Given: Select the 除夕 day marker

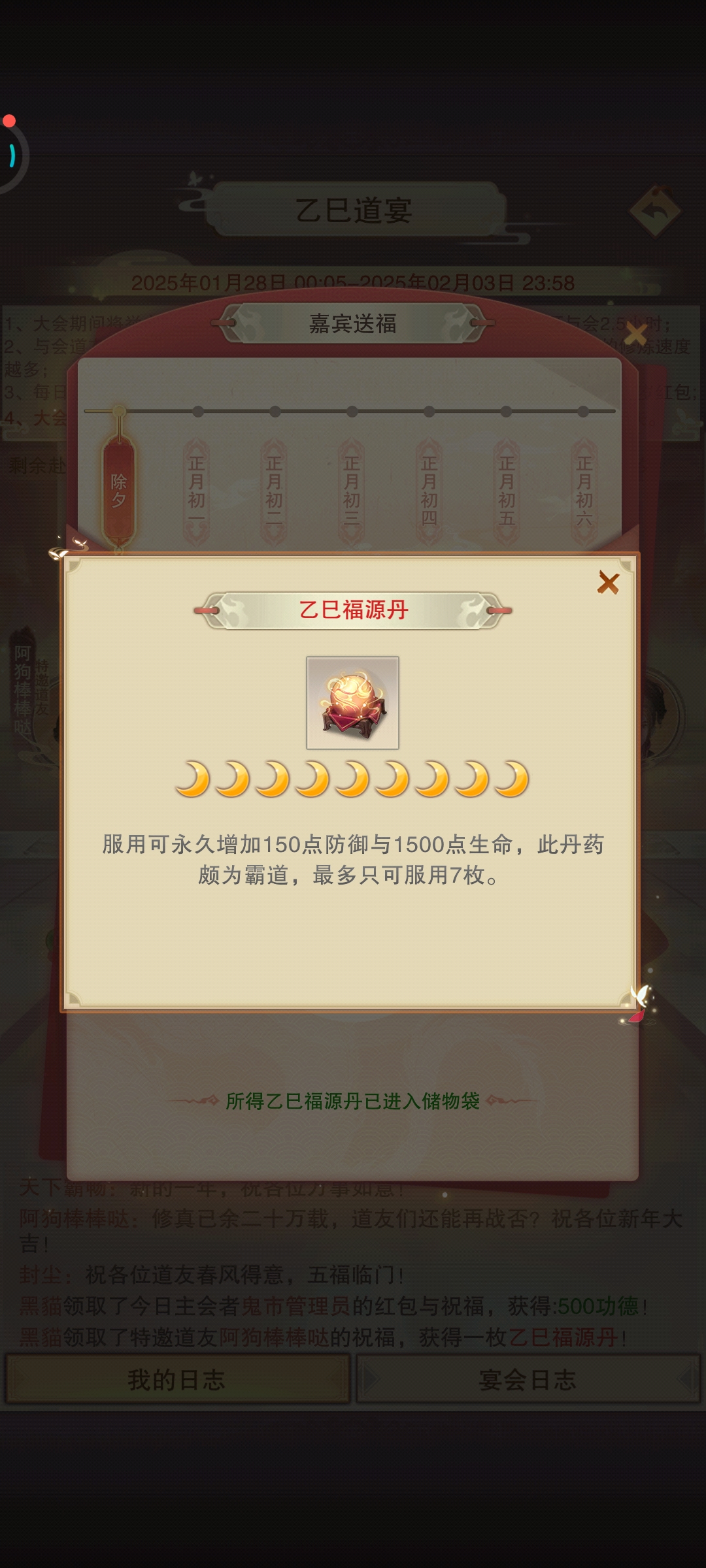Looking at the screenshot, I should pos(118,491).
